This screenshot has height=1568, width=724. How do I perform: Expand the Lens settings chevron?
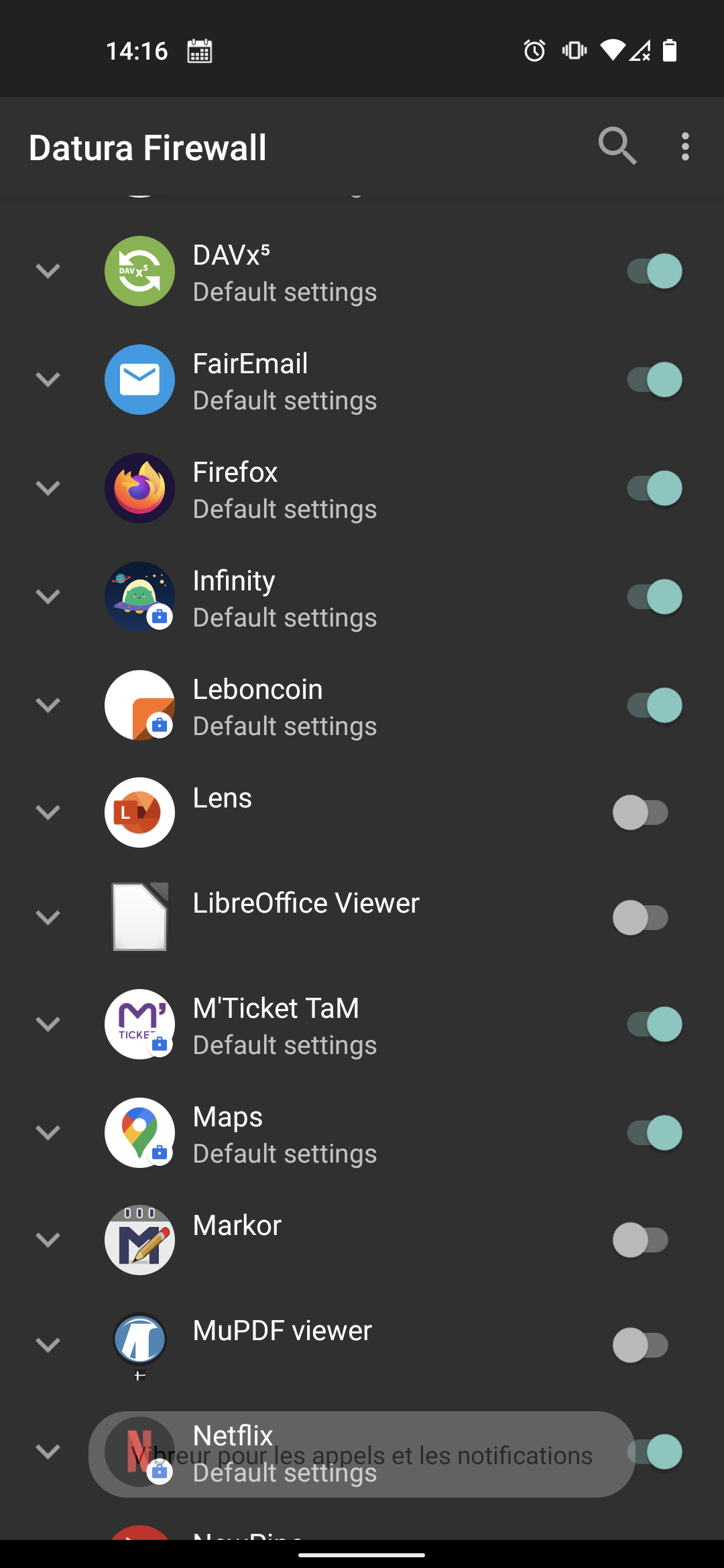48,813
